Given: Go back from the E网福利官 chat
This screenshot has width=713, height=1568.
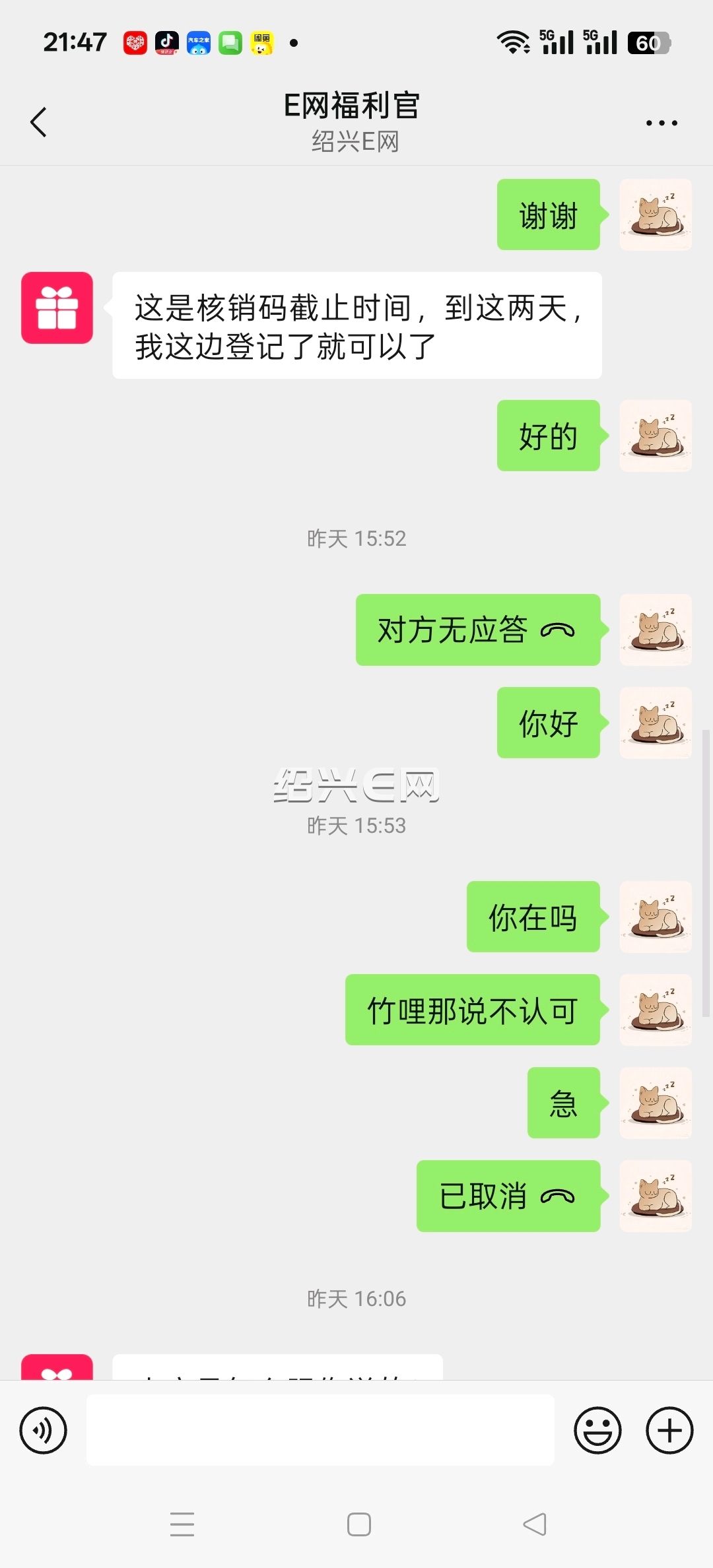Looking at the screenshot, I should (x=39, y=122).
